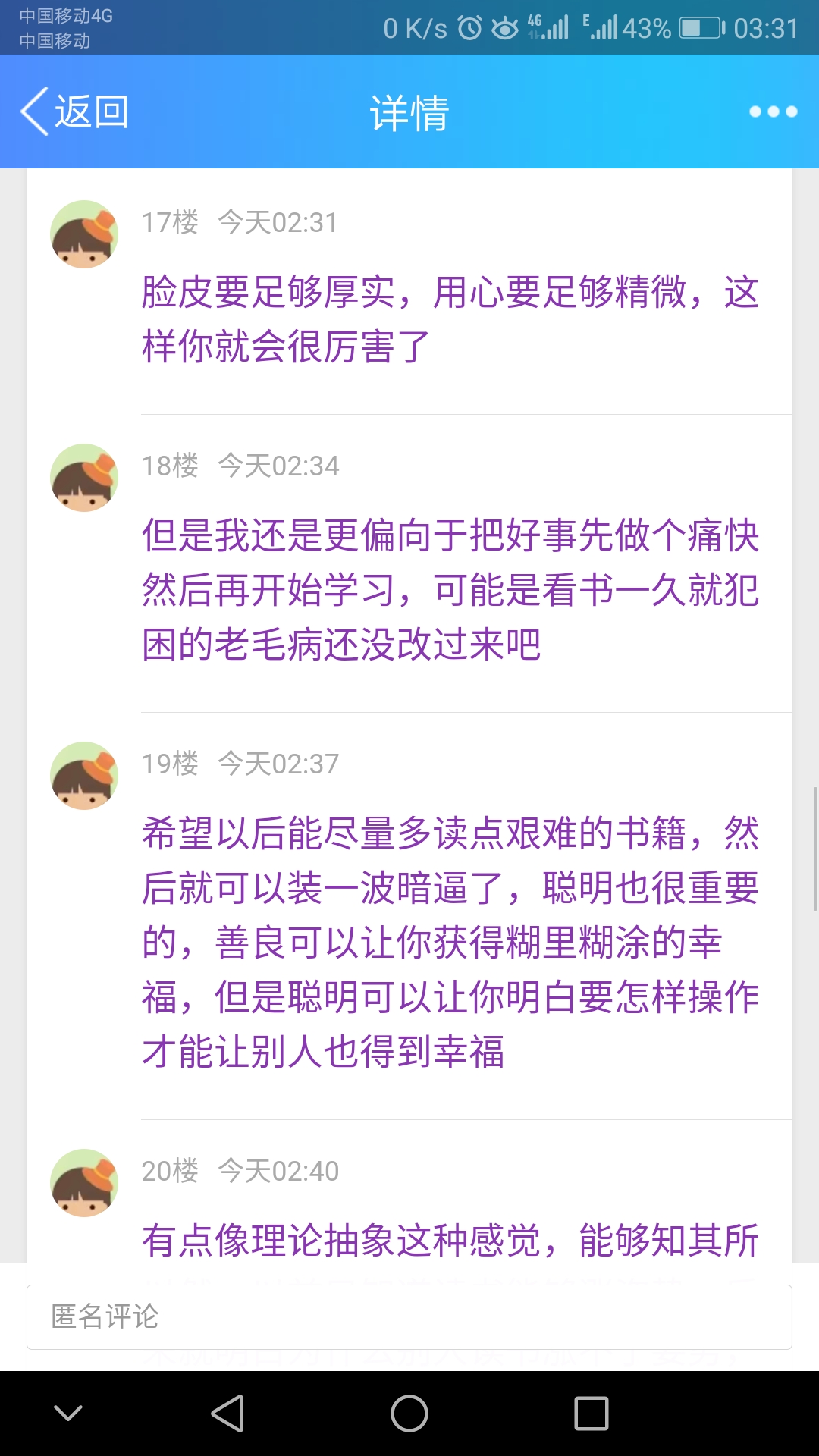Tap the system home button

409,1414
